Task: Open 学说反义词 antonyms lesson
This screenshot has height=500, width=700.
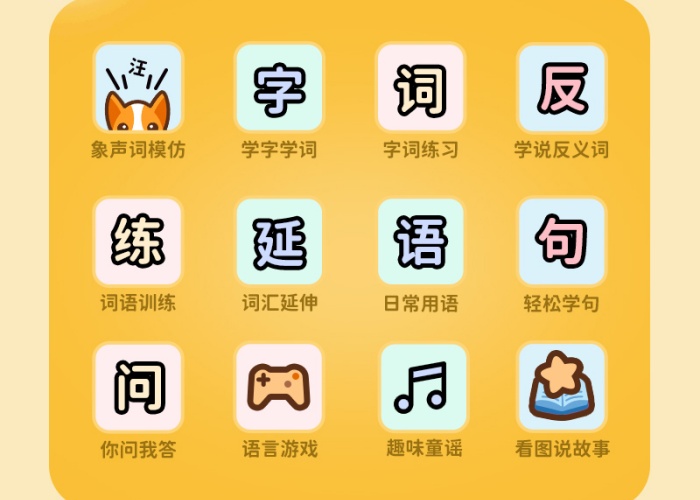Action: click(x=562, y=90)
